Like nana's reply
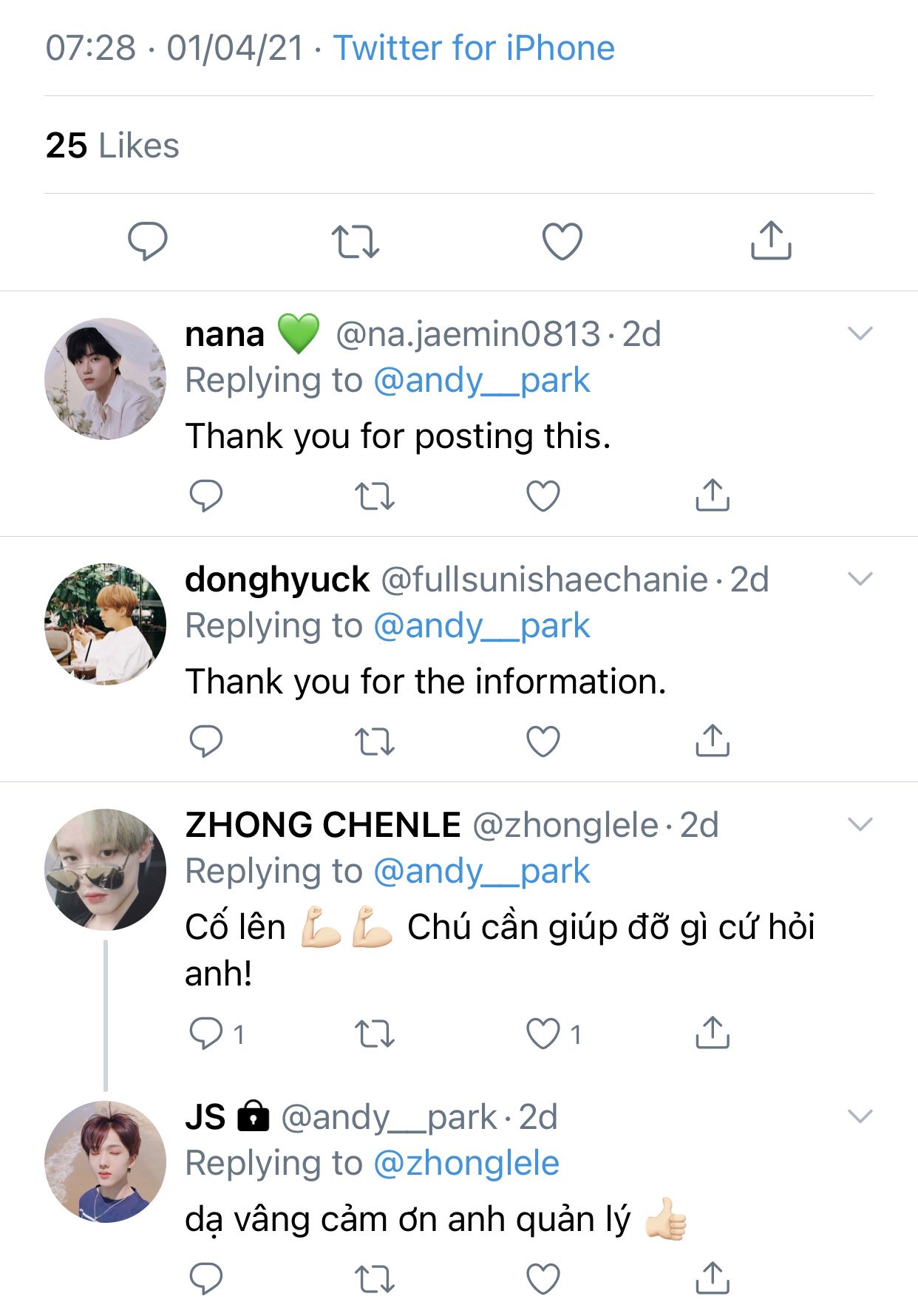This screenshot has width=918, height=1316. pyautogui.click(x=543, y=496)
